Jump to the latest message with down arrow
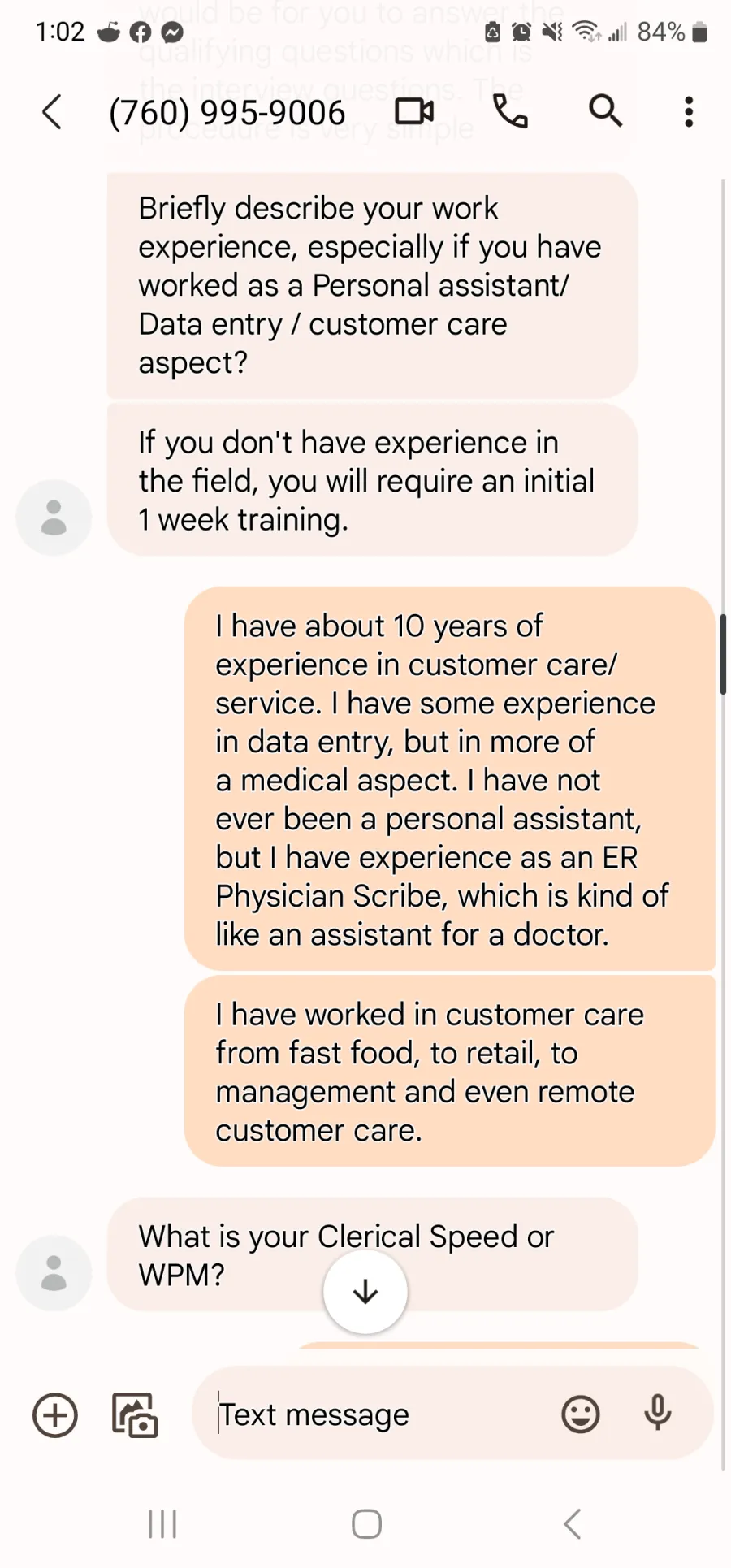Viewport: 731px width, 1568px height. coord(365,1291)
